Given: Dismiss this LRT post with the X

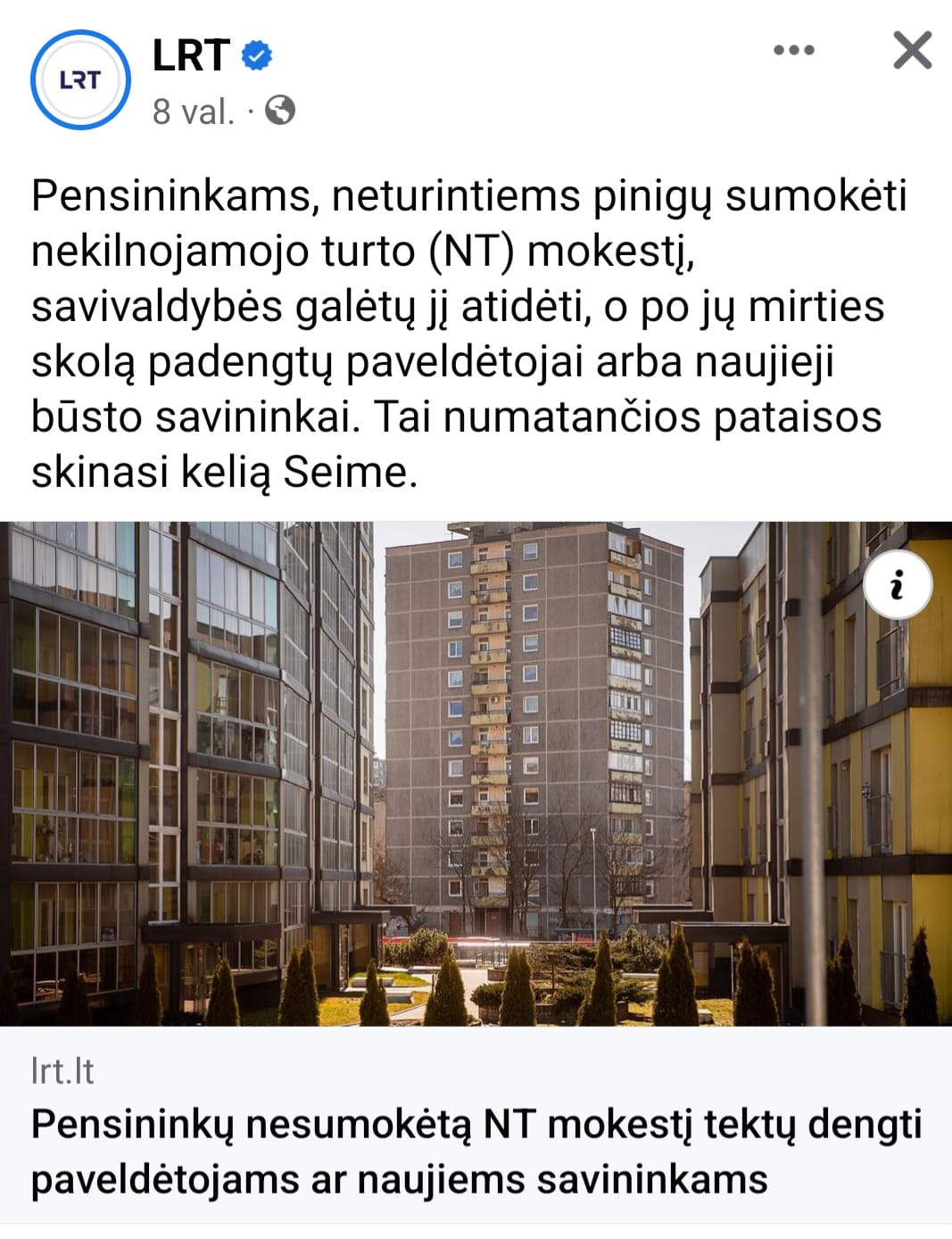Looking at the screenshot, I should (x=912, y=50).
